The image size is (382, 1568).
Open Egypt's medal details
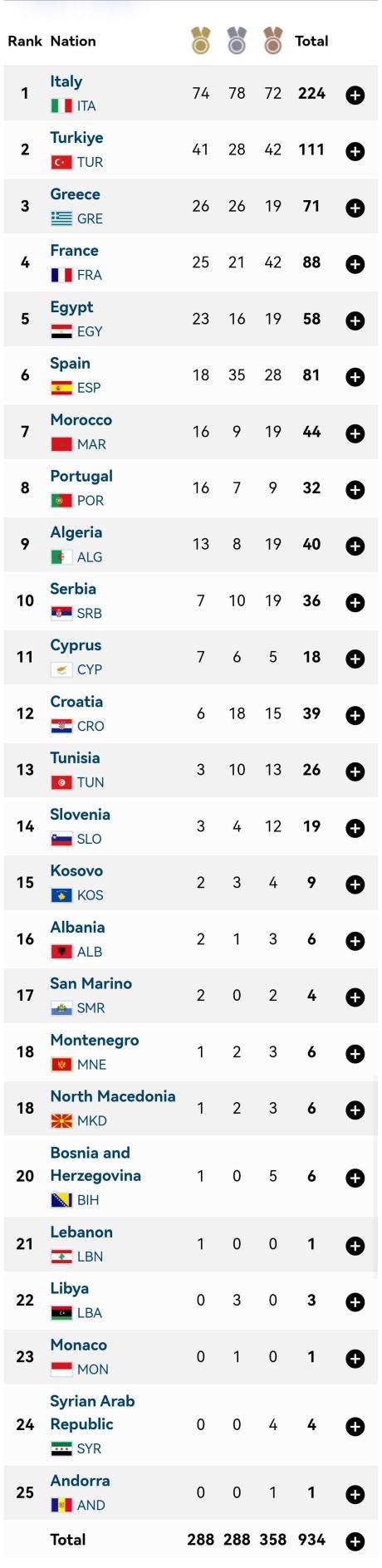(355, 321)
